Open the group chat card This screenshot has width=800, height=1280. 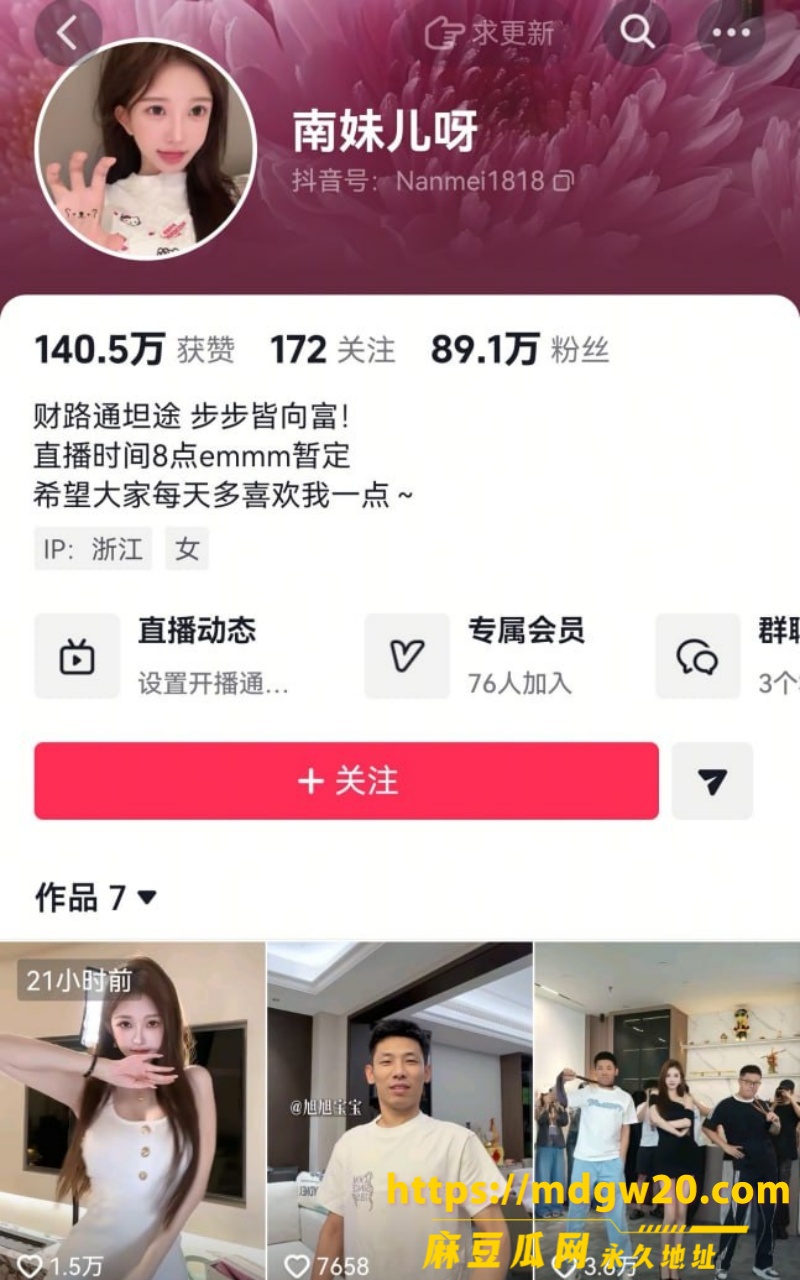(x=728, y=656)
